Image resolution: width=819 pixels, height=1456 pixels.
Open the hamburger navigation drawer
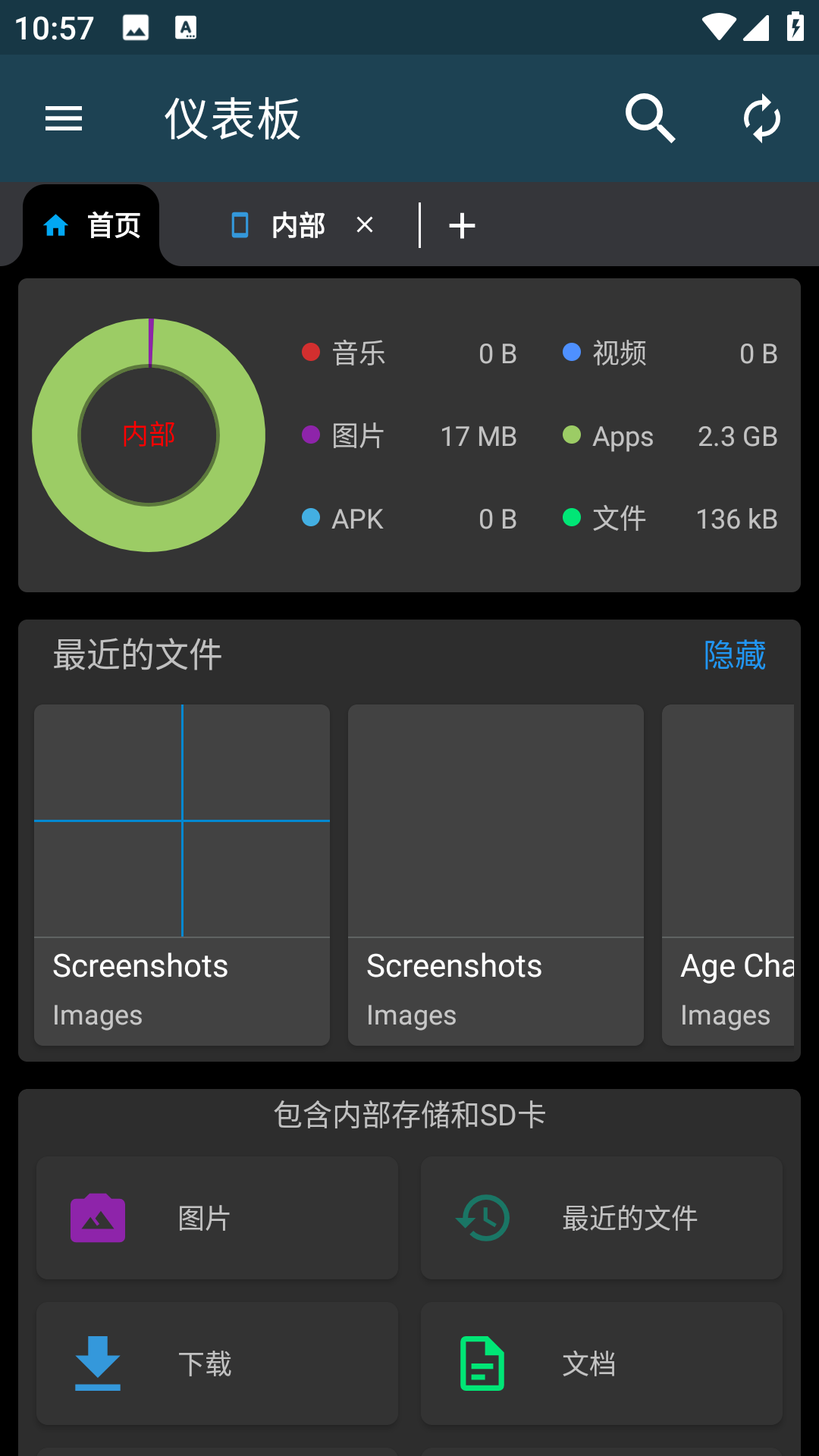click(64, 119)
